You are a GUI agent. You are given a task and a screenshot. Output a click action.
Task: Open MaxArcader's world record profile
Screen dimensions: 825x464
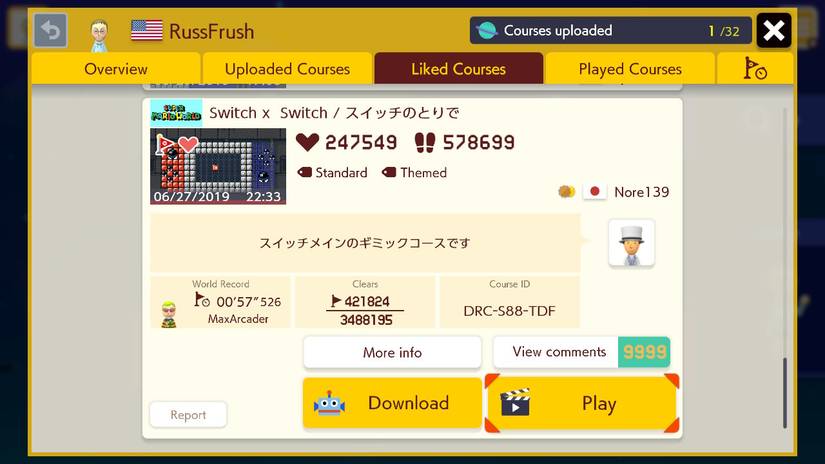[169, 311]
